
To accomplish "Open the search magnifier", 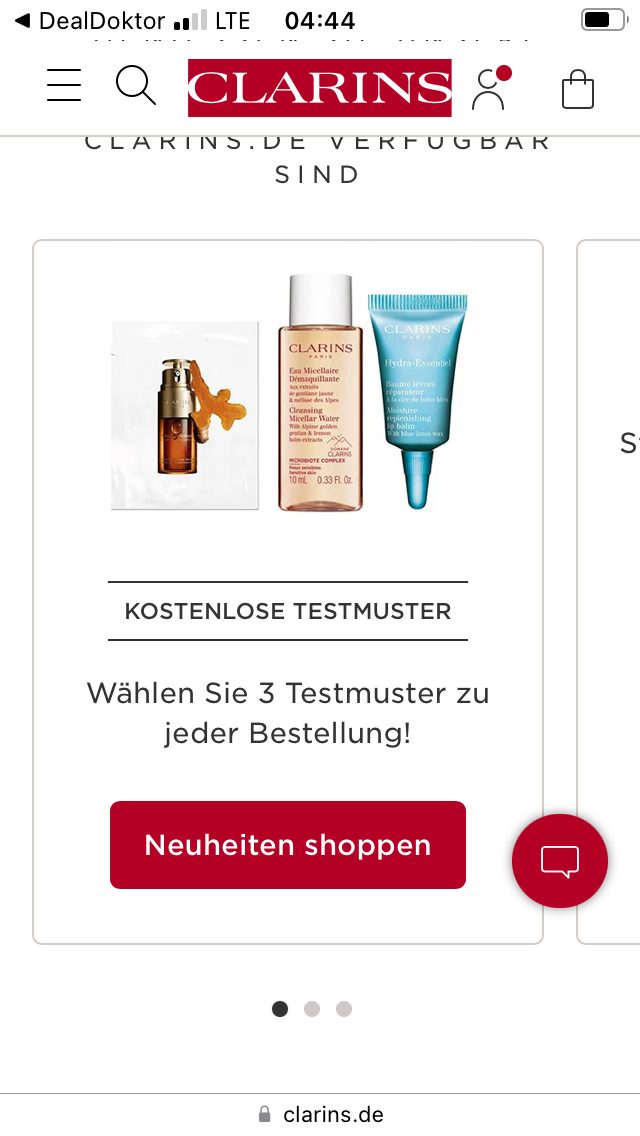I will tap(136, 85).
